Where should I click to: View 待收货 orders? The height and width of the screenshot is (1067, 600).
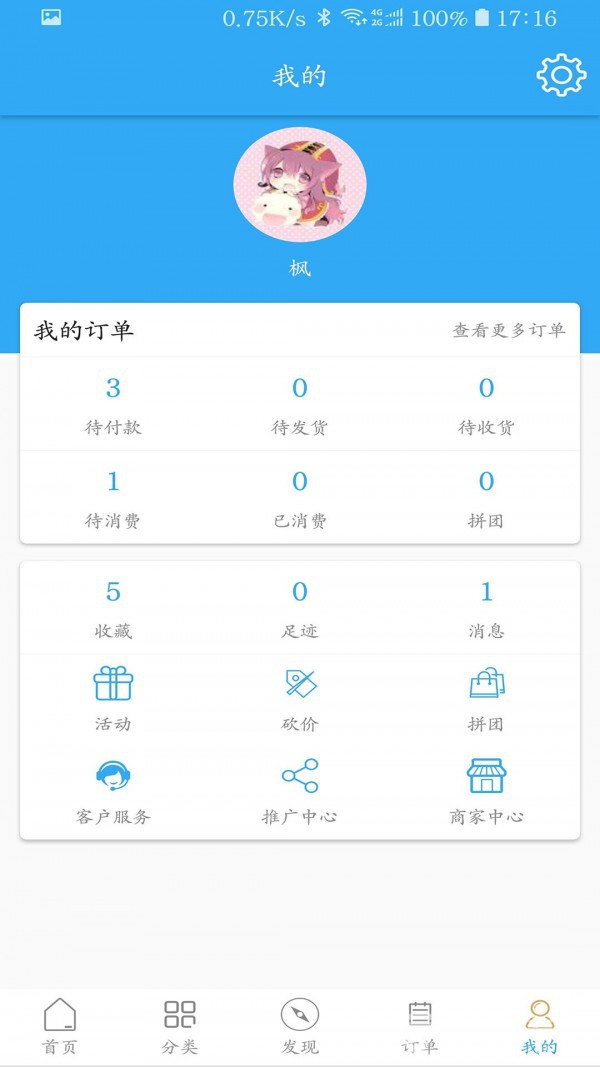pyautogui.click(x=486, y=405)
